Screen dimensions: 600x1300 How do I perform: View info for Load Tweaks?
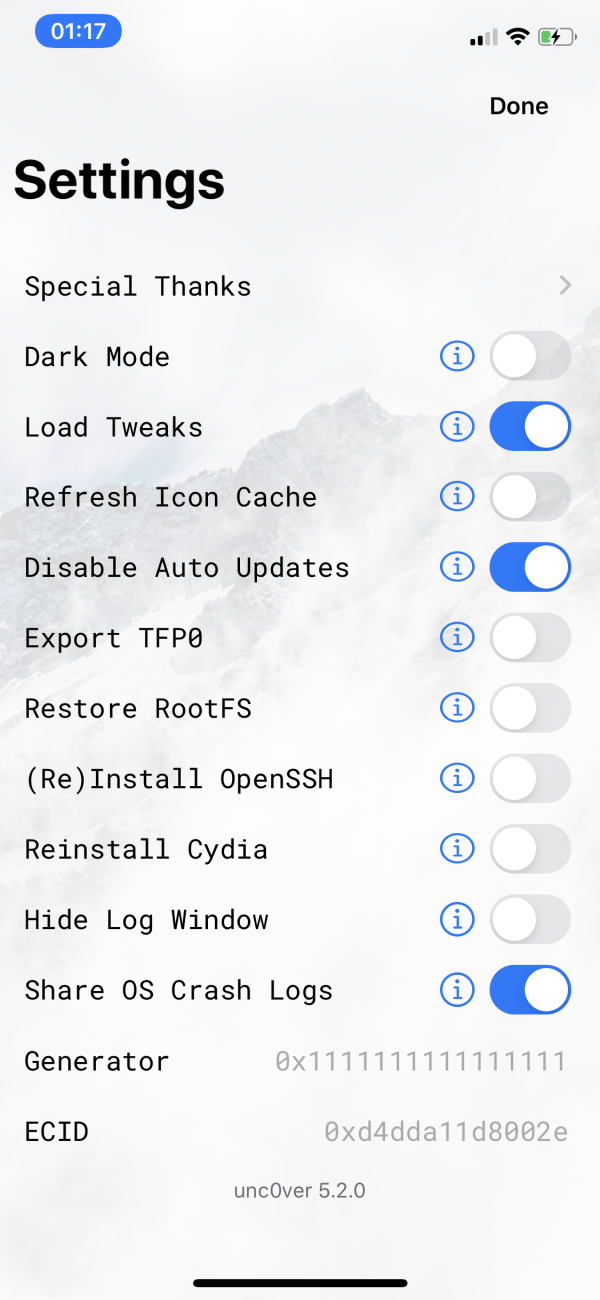click(x=457, y=427)
